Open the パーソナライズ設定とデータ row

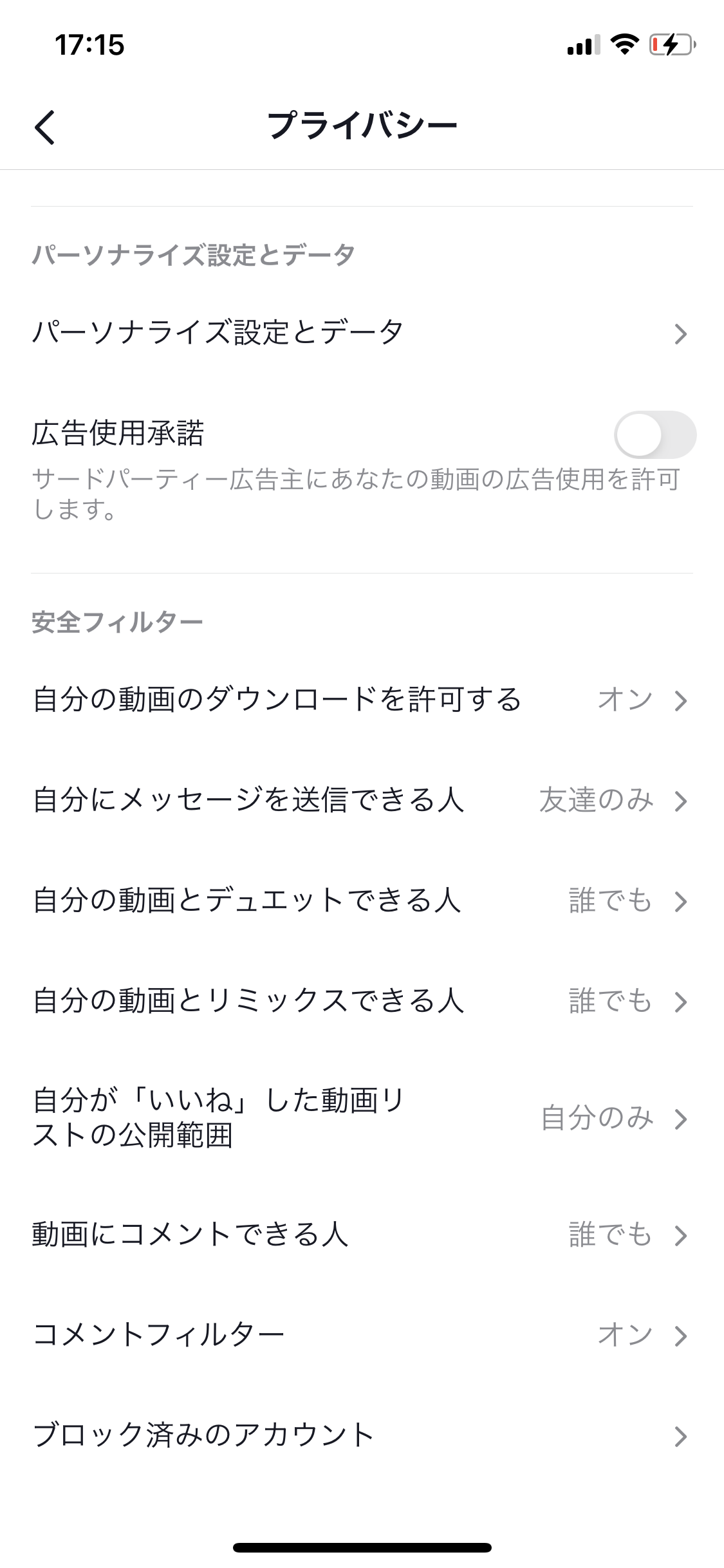pyautogui.click(x=362, y=333)
